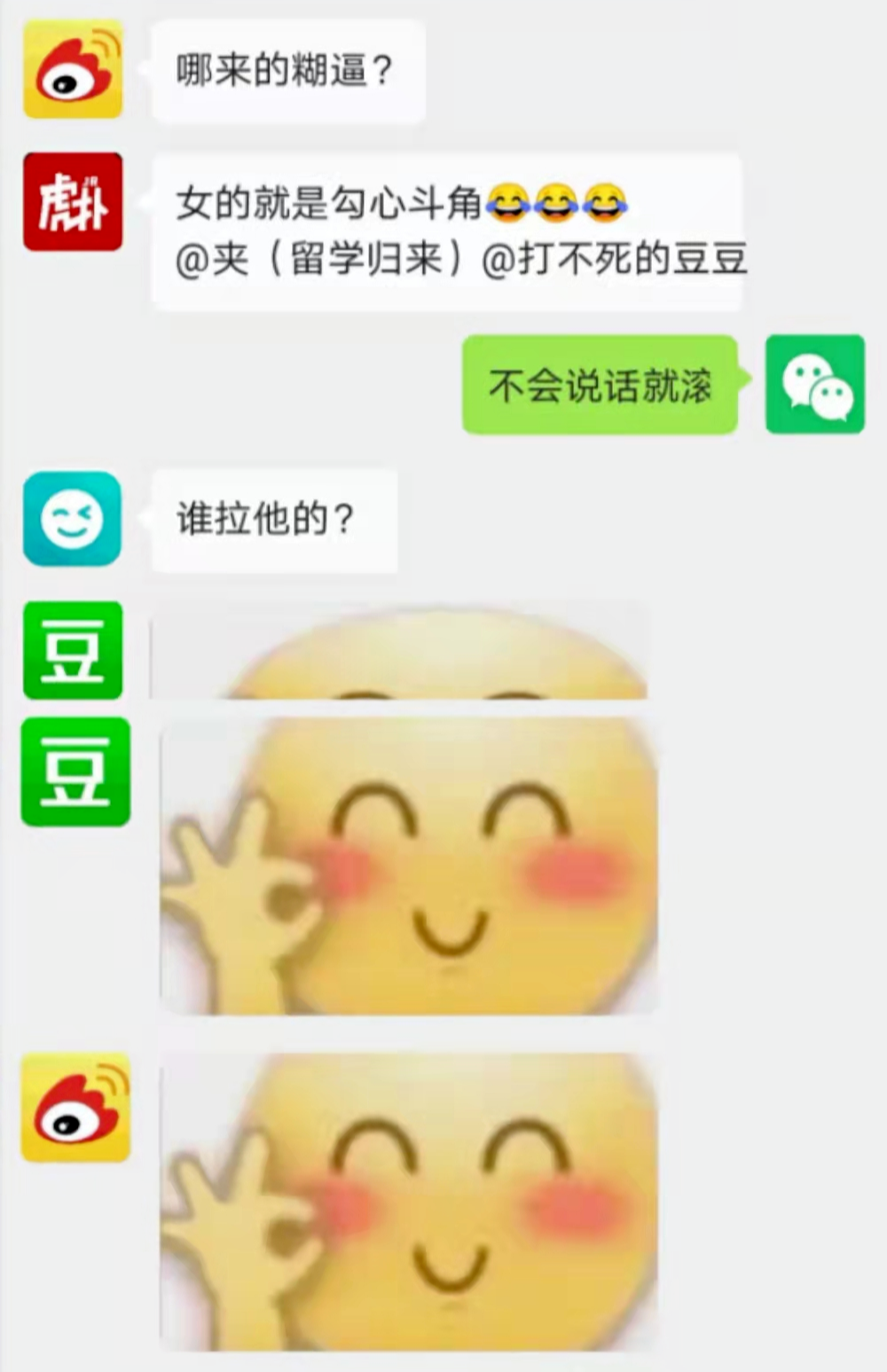Screen dimensions: 887x1372
Task: Open the smiley avatar beside "谁拉他的？"
Action: click(72, 518)
